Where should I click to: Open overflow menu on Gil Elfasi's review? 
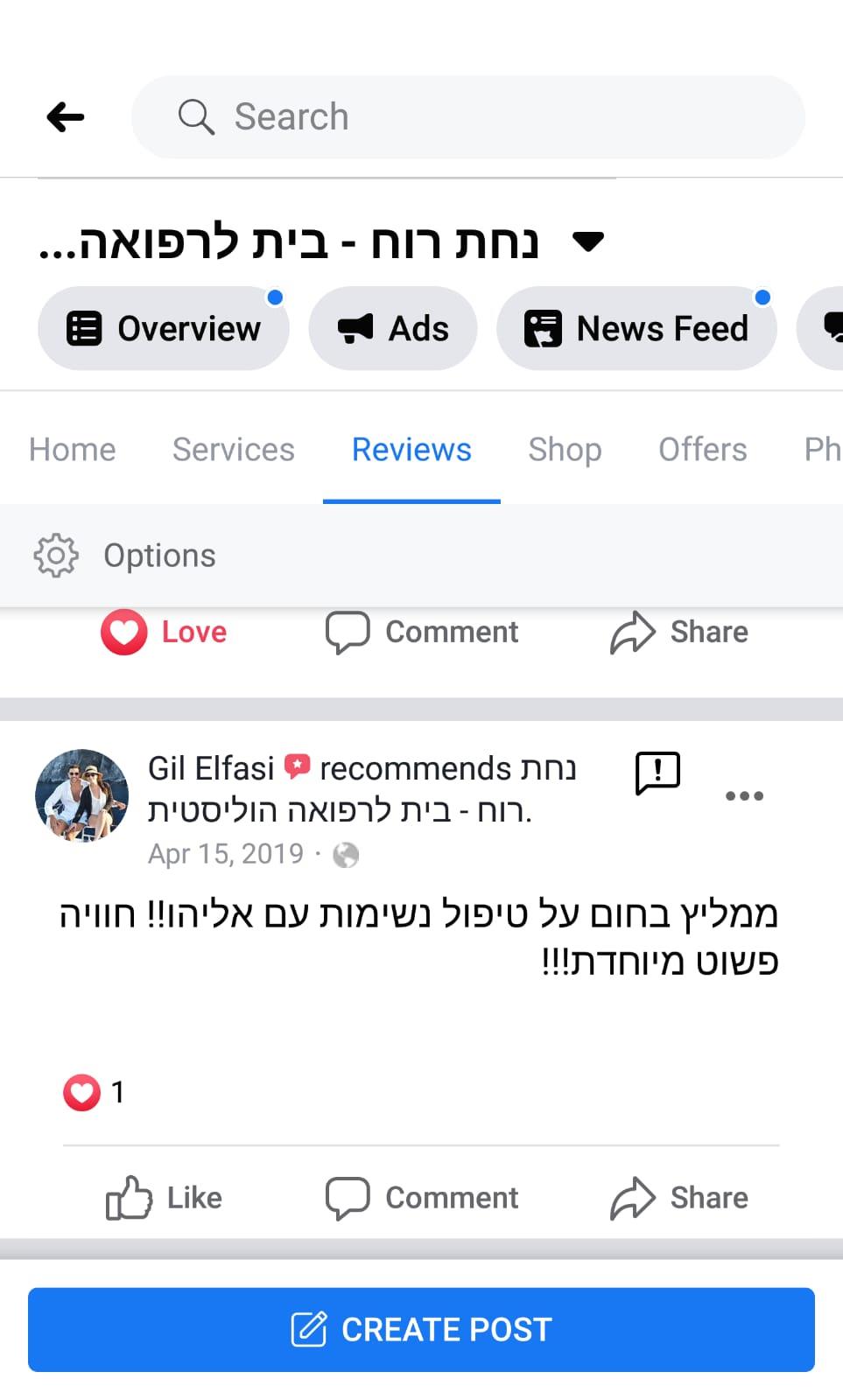coord(744,795)
